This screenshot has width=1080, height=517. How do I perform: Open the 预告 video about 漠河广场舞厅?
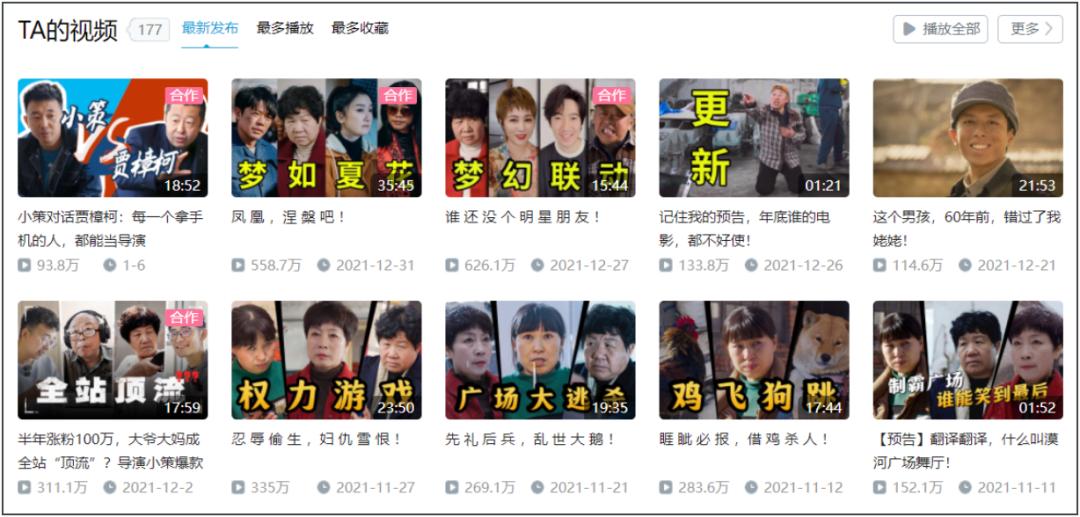(x=968, y=360)
